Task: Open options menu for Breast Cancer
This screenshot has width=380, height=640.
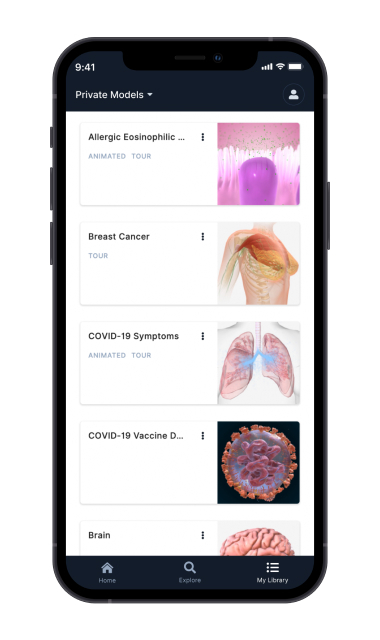Action: pyautogui.click(x=203, y=237)
